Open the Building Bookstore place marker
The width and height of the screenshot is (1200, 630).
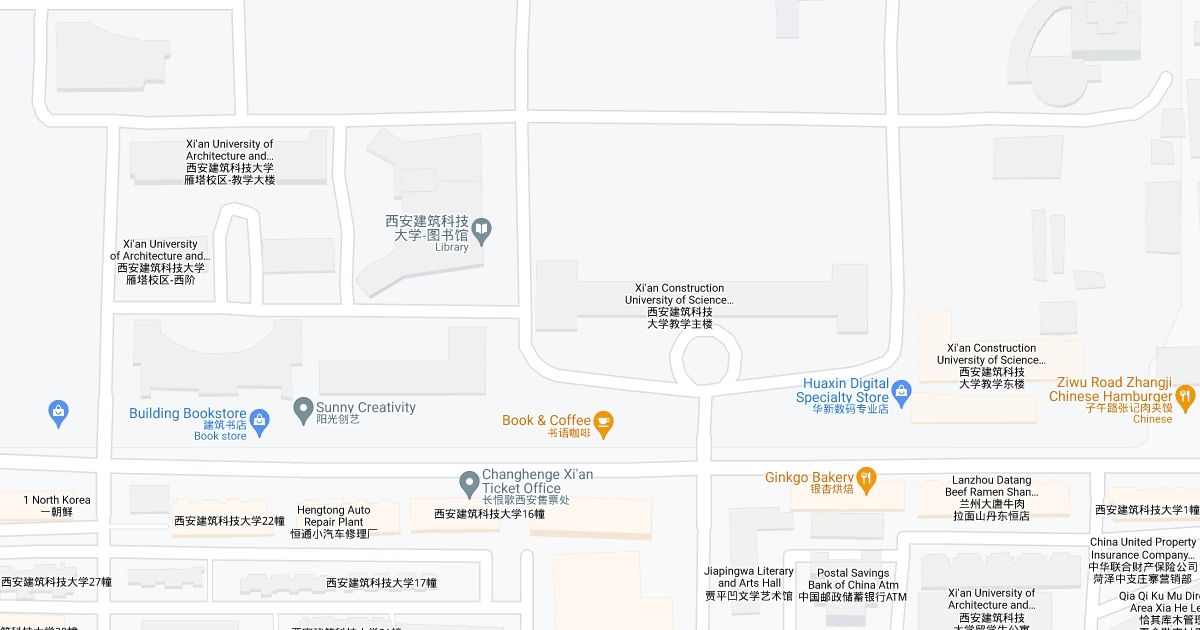tap(260, 419)
